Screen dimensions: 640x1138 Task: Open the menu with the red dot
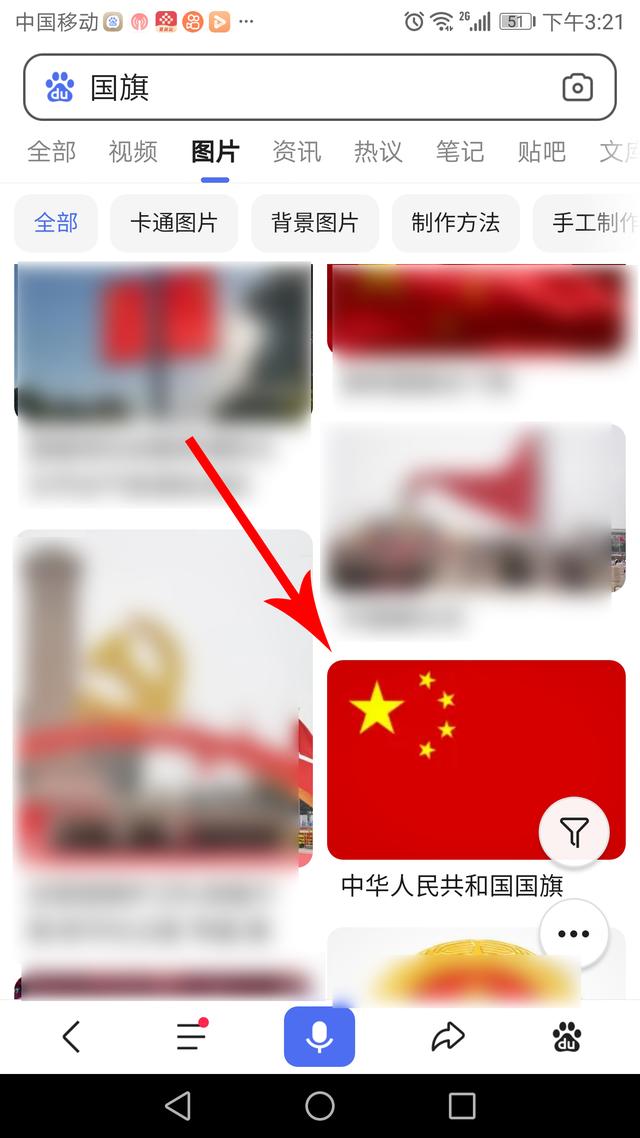point(191,1037)
